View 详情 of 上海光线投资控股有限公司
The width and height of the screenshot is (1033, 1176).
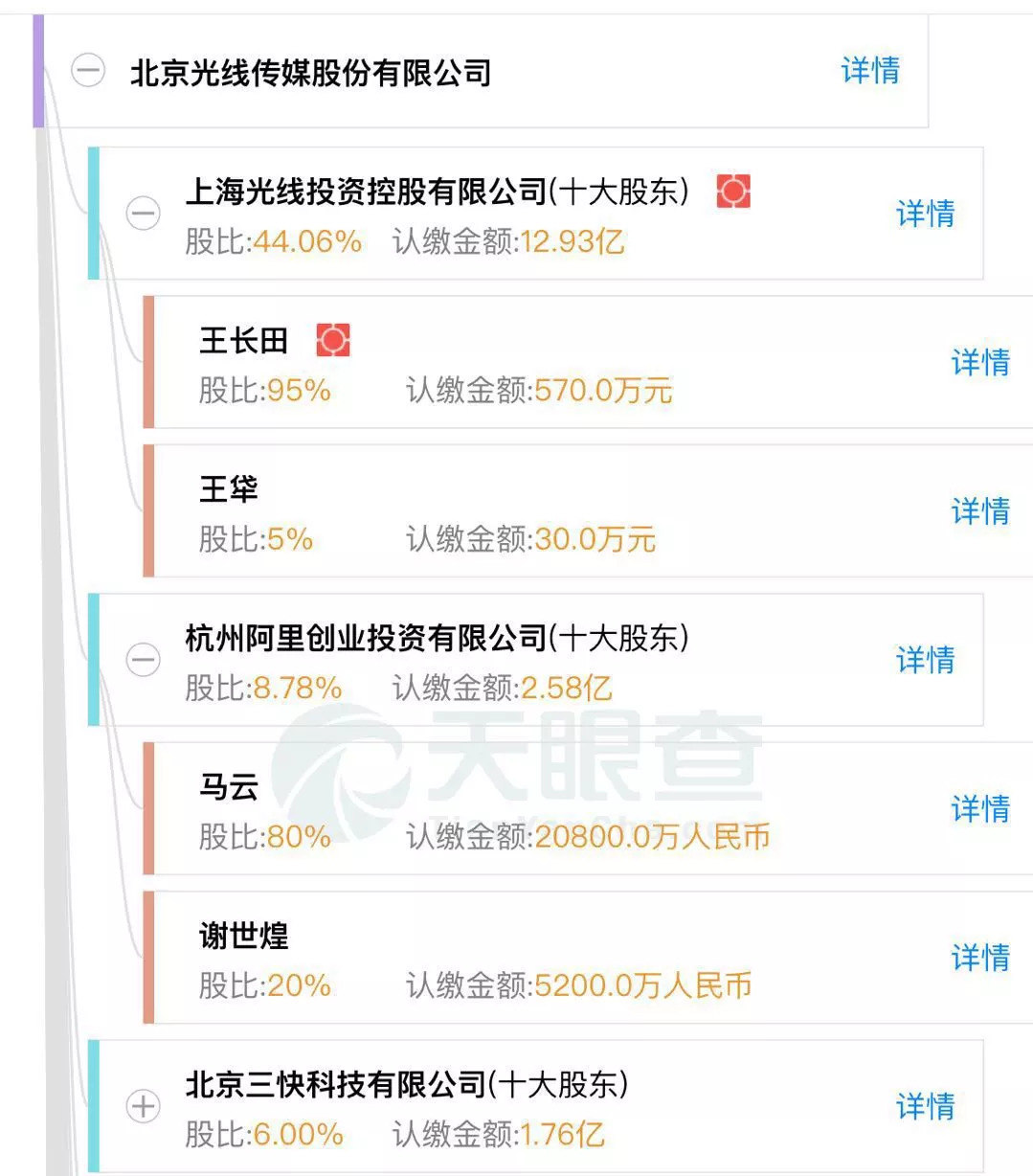925,213
